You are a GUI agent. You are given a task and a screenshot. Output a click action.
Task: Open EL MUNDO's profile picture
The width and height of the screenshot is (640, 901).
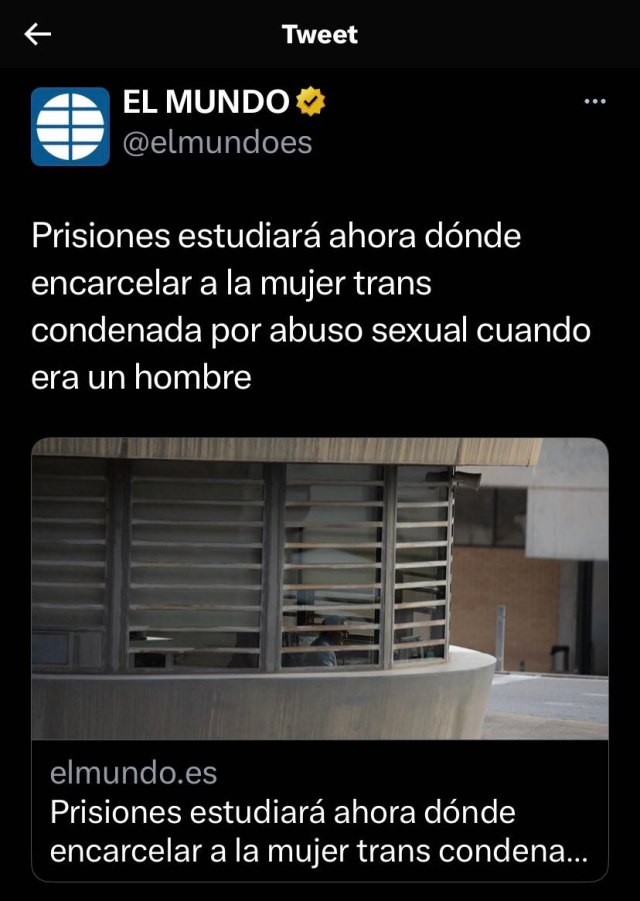click(x=70, y=126)
